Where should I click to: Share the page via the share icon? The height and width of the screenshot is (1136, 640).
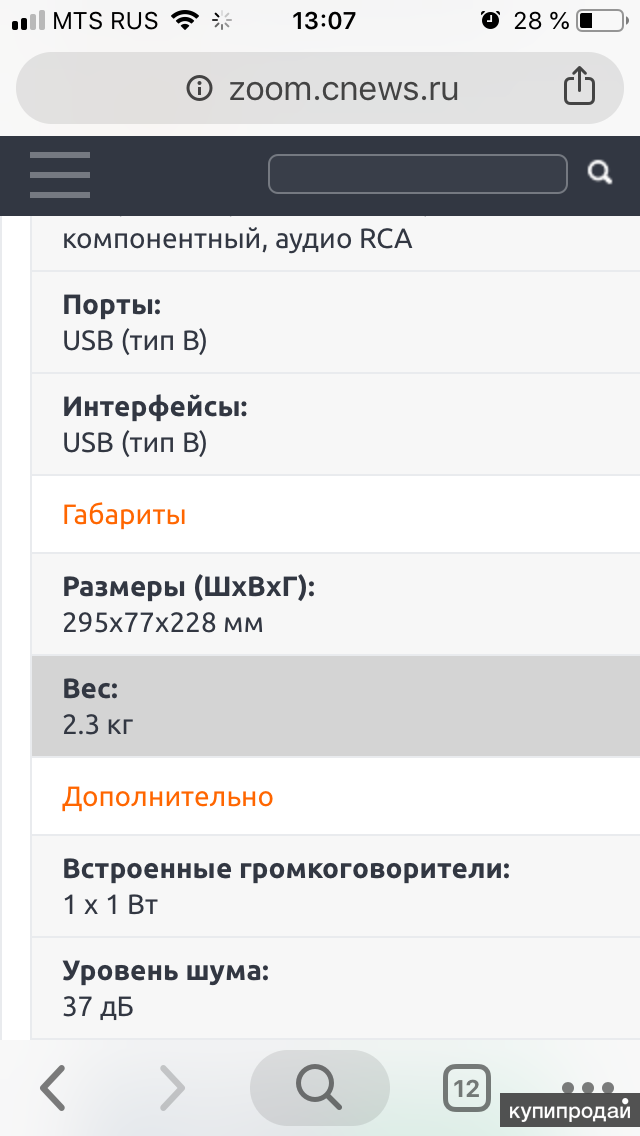click(x=579, y=88)
